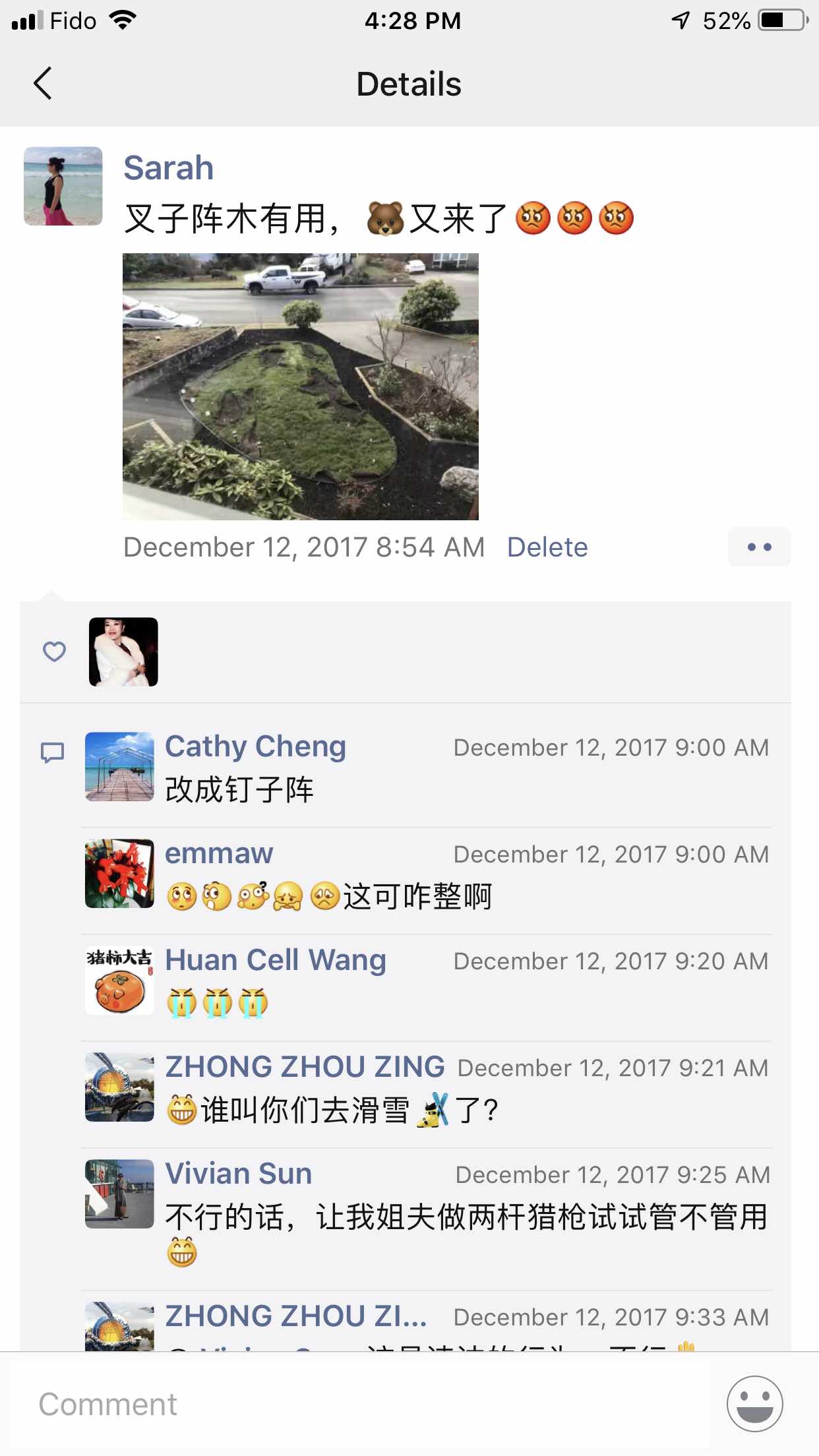Open Vivian Sun's profile
Image resolution: width=819 pixels, height=1456 pixels.
[239, 1174]
